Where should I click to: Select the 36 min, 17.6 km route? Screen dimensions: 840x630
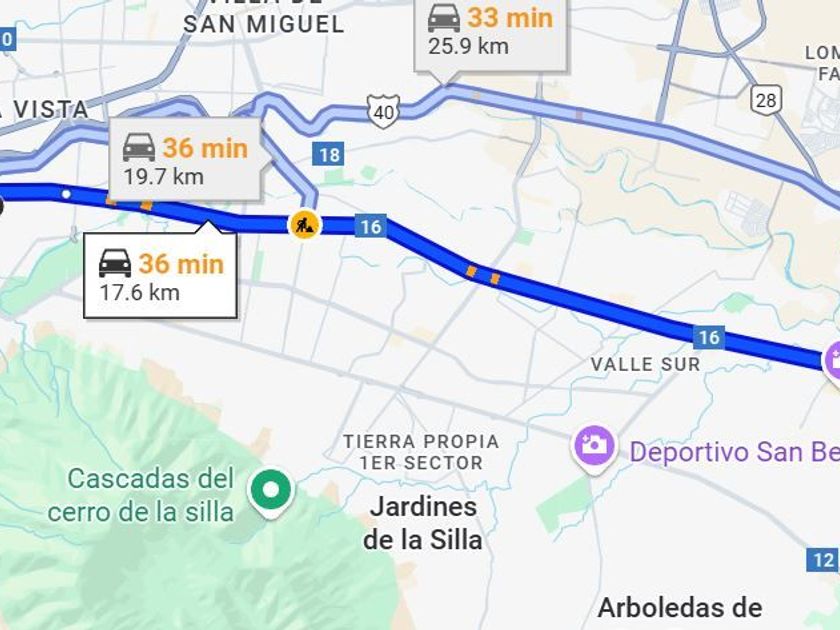tap(160, 276)
